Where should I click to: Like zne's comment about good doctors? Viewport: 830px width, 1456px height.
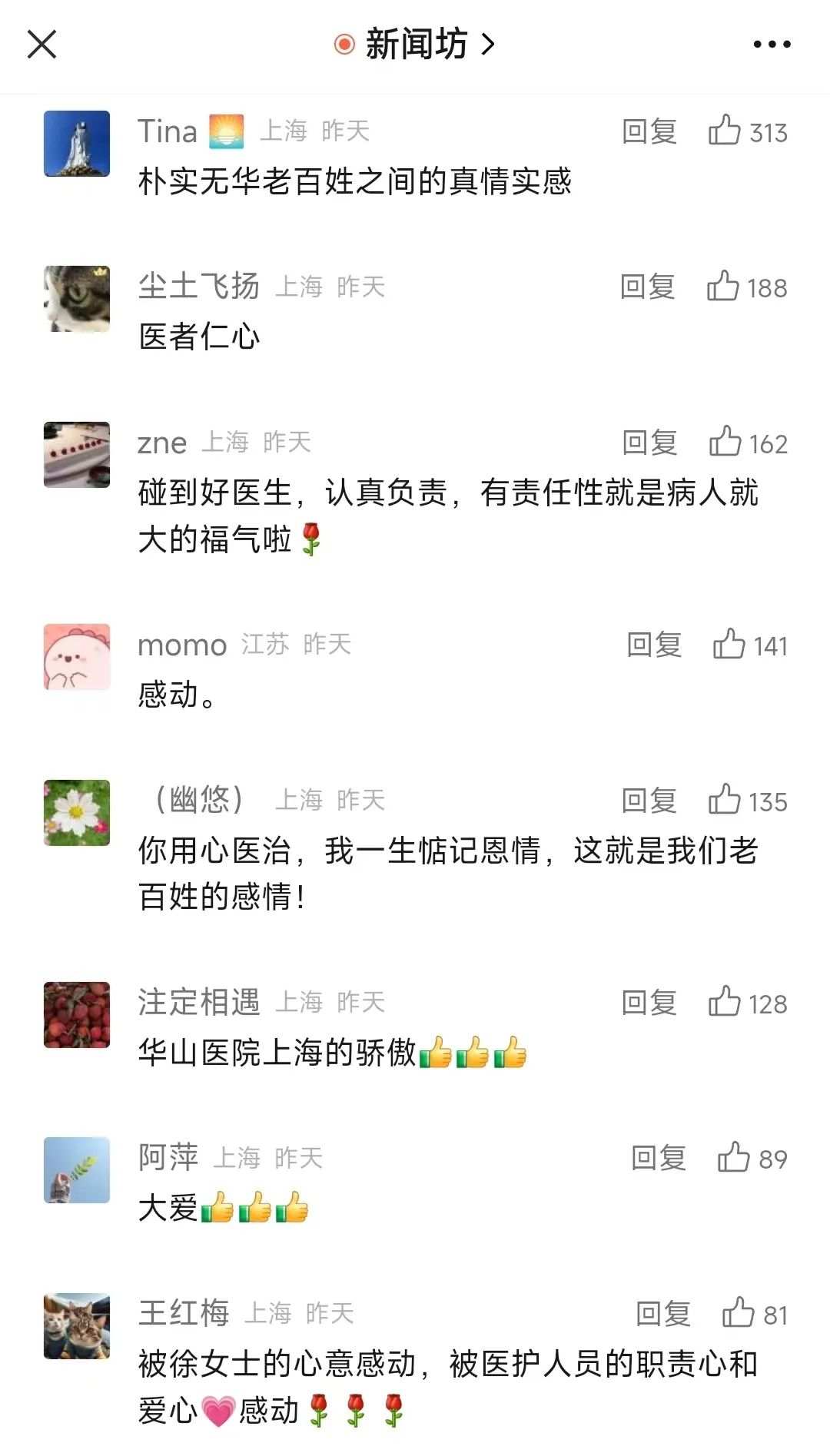tap(725, 442)
